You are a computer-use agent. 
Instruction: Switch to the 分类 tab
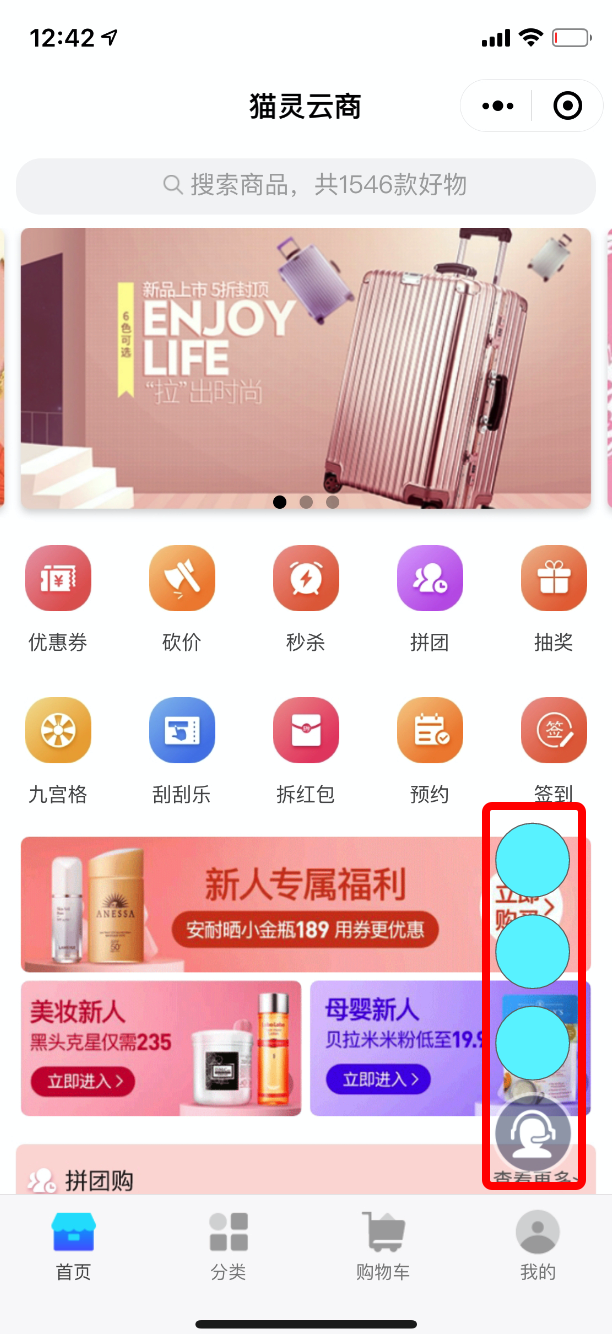coord(228,1246)
